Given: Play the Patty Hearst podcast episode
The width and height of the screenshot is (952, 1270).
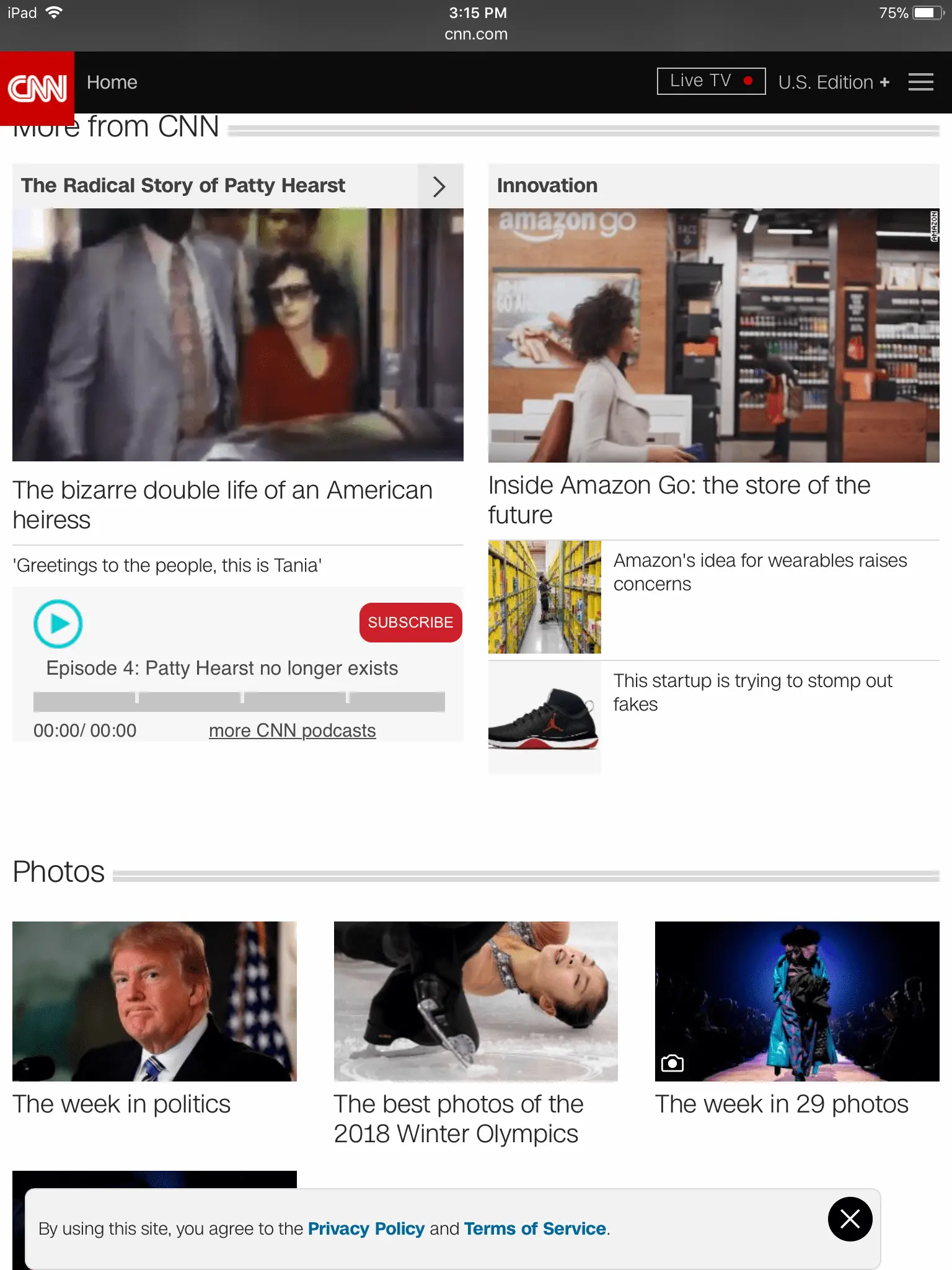Looking at the screenshot, I should click(58, 623).
